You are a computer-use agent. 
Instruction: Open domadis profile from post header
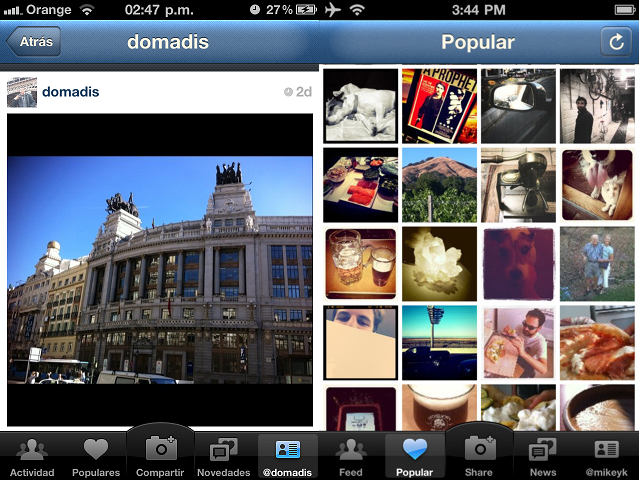click(x=70, y=92)
